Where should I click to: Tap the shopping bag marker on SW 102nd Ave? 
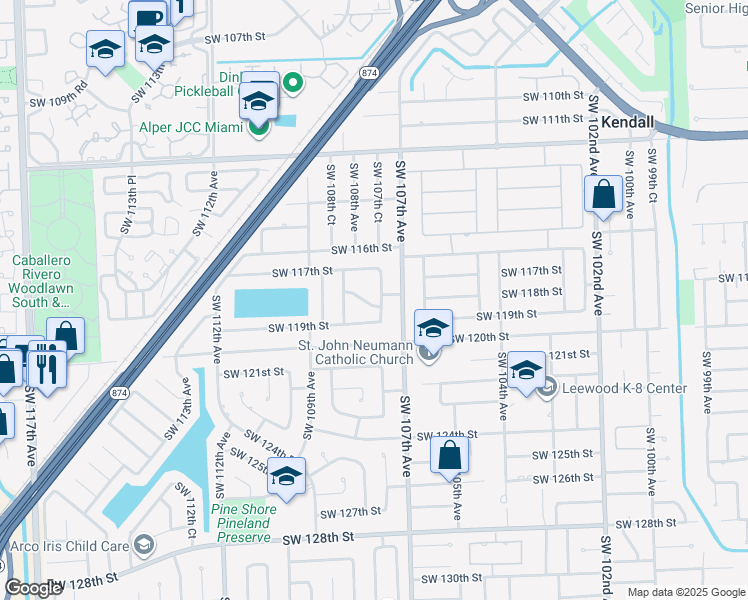(604, 195)
